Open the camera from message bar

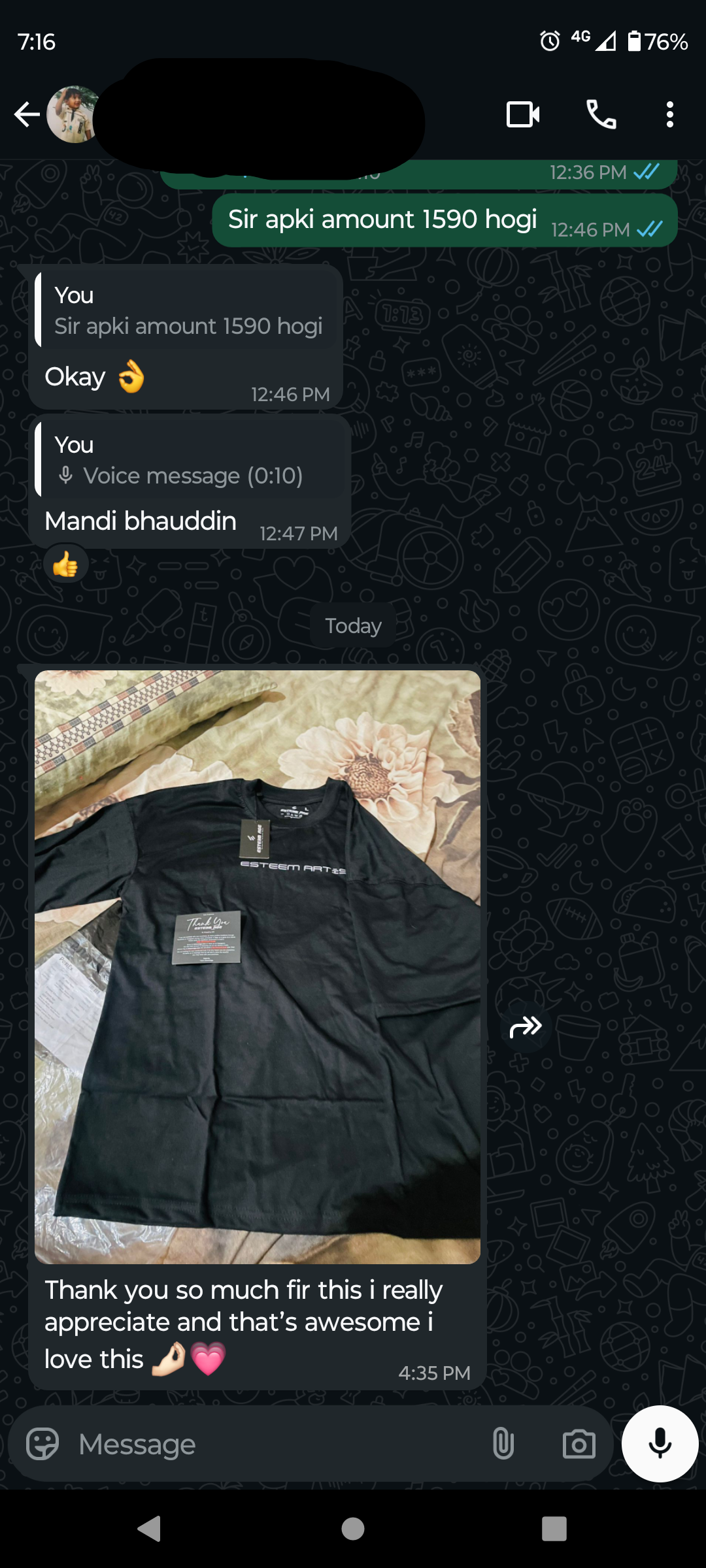pyautogui.click(x=579, y=1445)
